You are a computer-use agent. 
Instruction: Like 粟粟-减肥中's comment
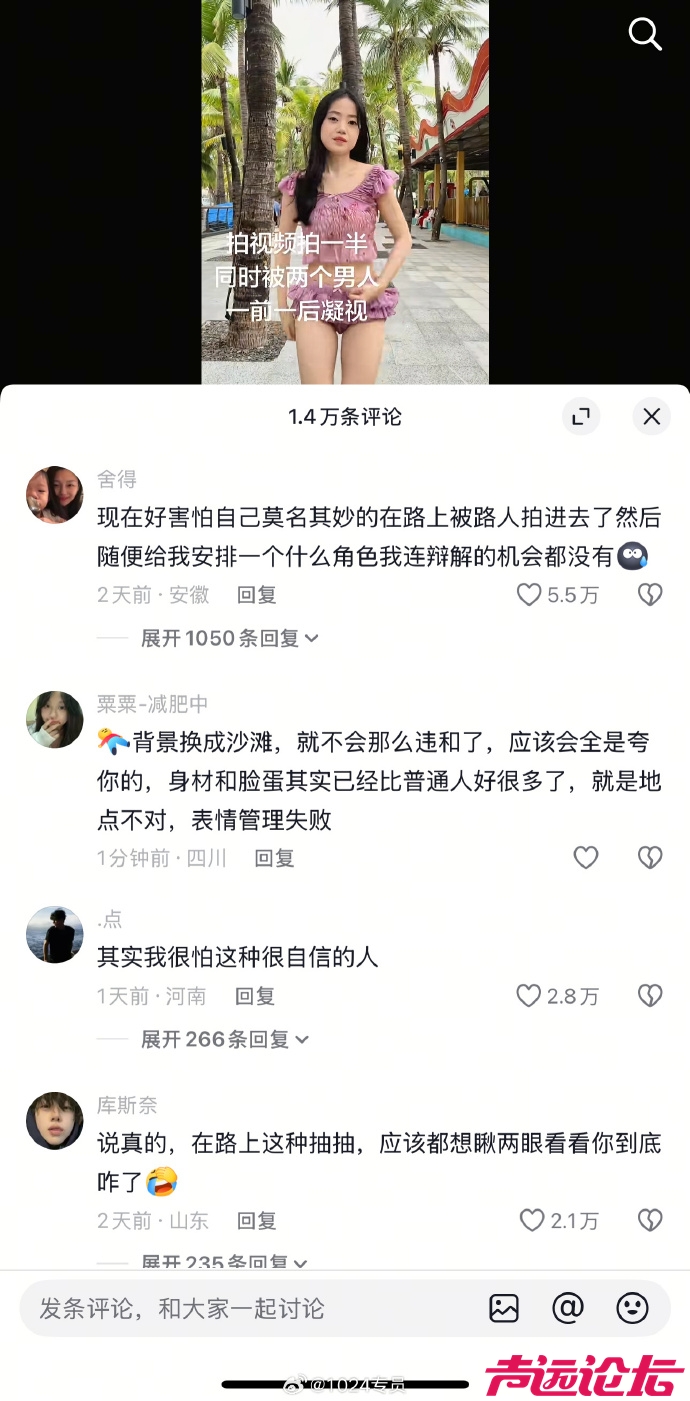[x=585, y=858]
